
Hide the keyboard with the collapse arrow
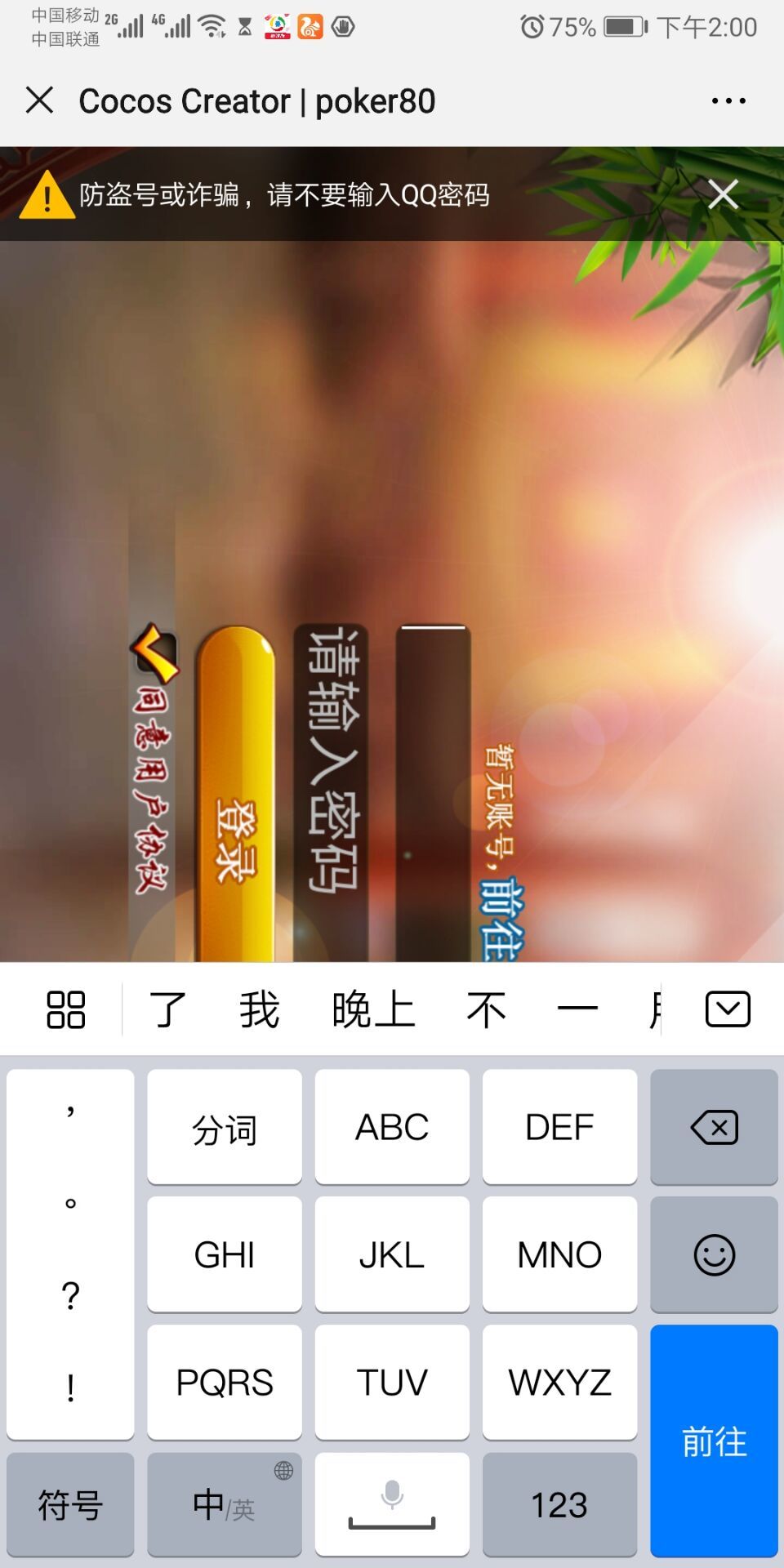point(727,1009)
